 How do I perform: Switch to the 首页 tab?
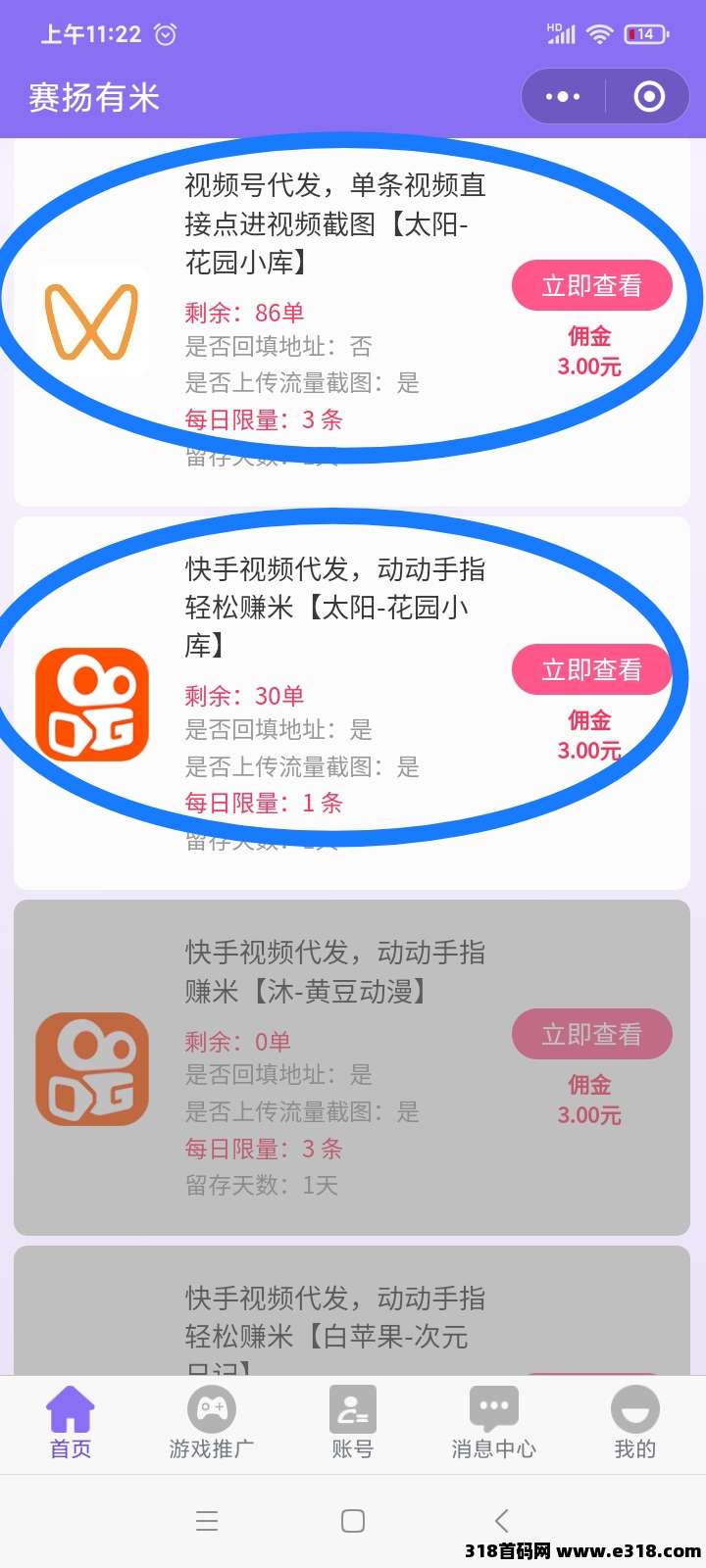tap(71, 1423)
